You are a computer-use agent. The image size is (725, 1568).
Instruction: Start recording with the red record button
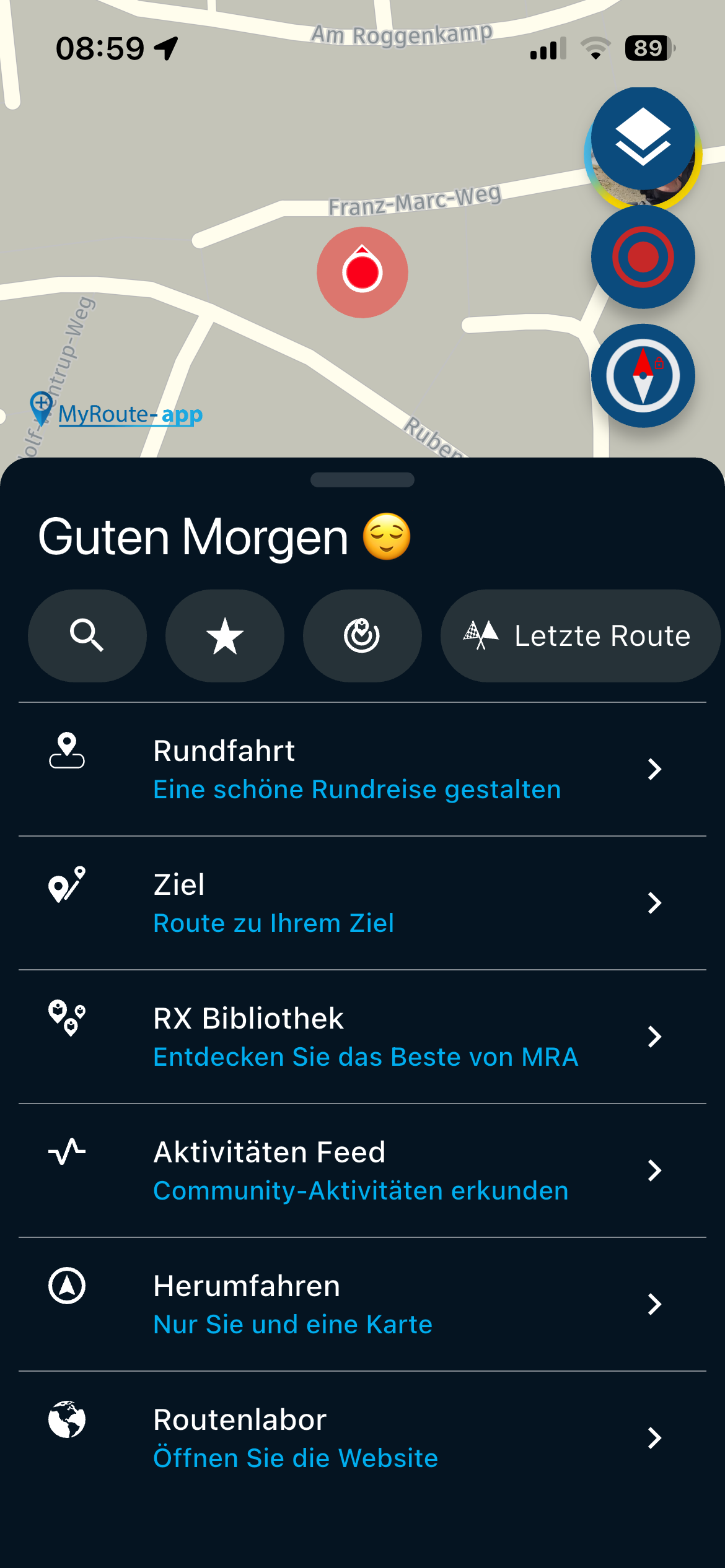coord(643,257)
